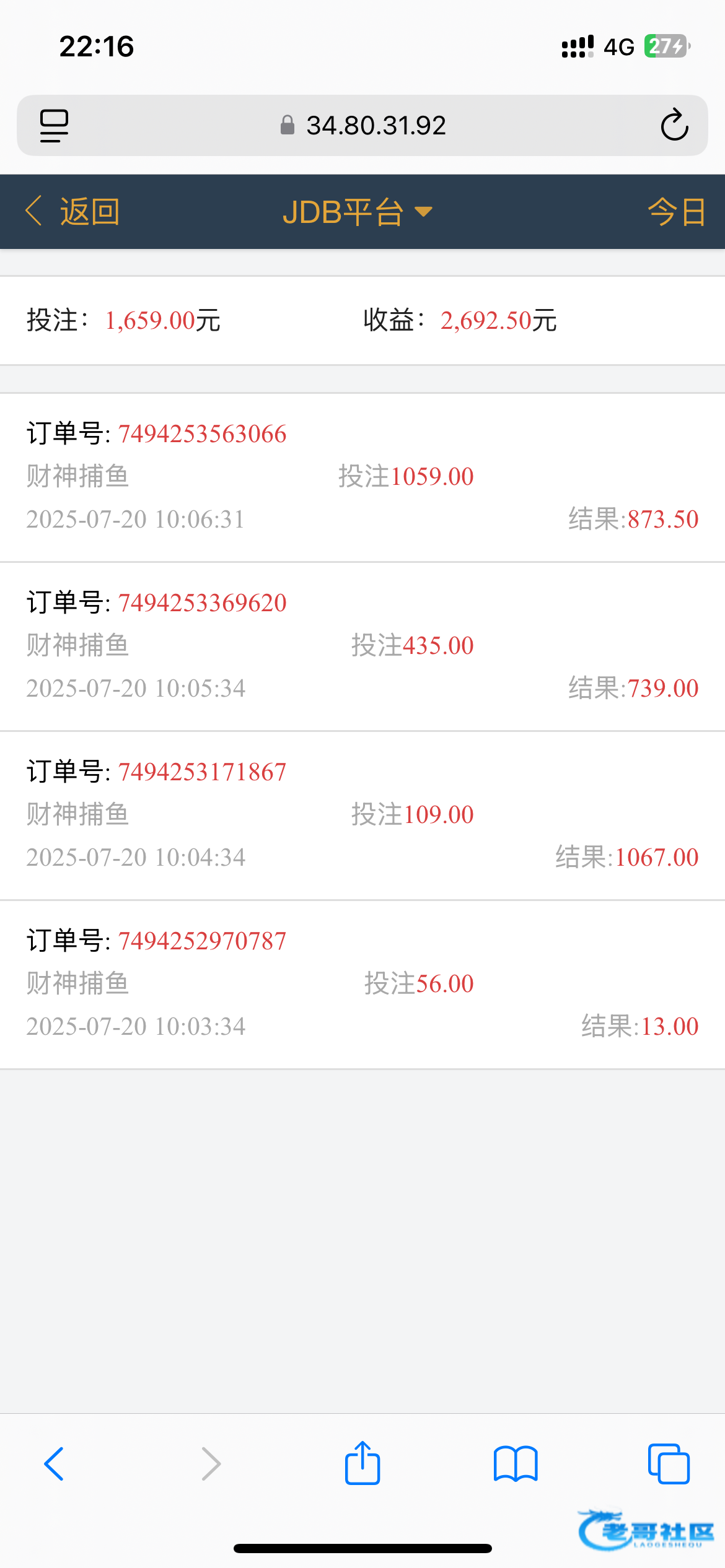Open the page settings menu in address bar
725x1568 pixels.
(54, 125)
